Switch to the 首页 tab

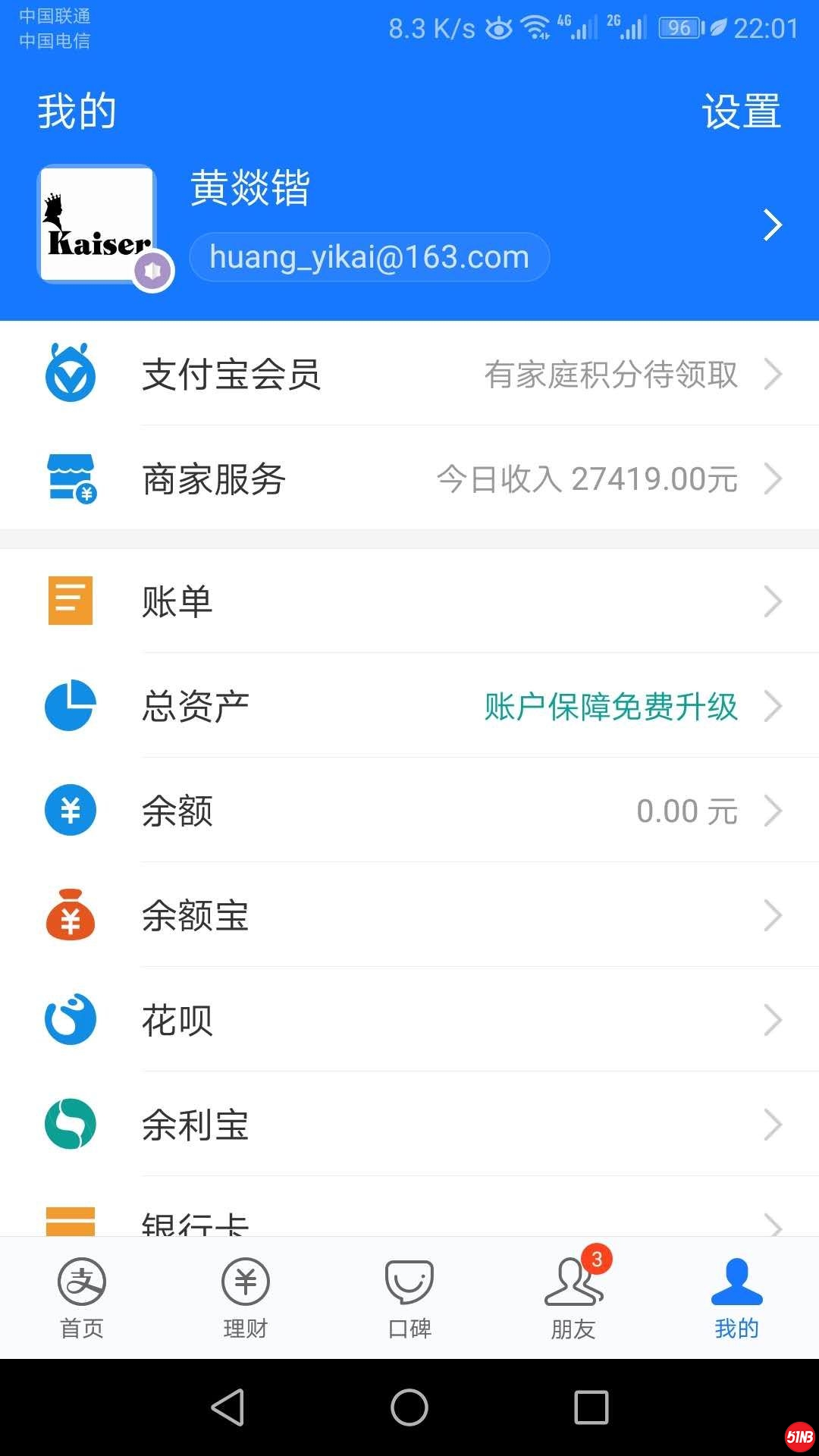point(82,1298)
